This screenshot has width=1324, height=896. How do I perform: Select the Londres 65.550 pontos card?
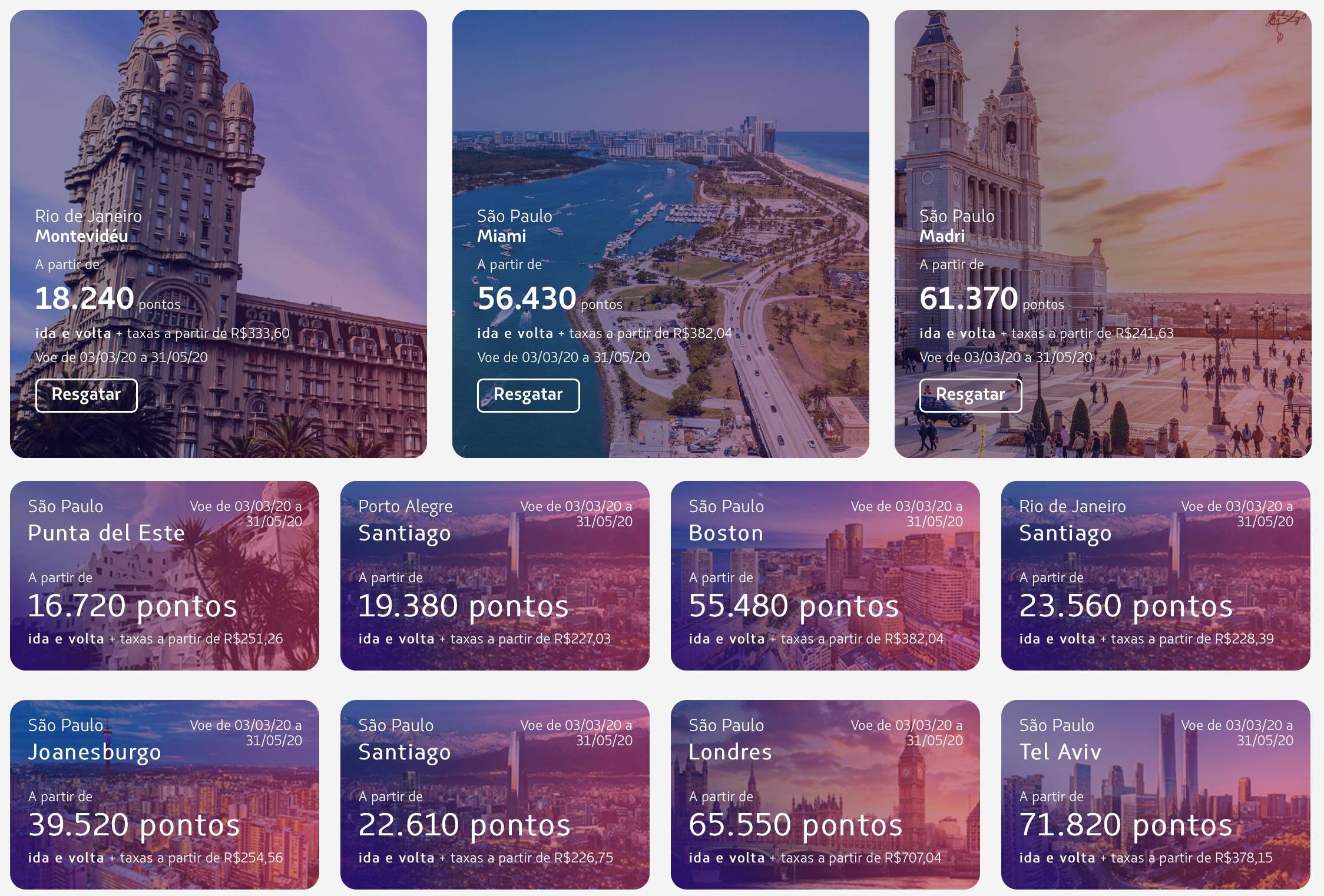click(825, 794)
